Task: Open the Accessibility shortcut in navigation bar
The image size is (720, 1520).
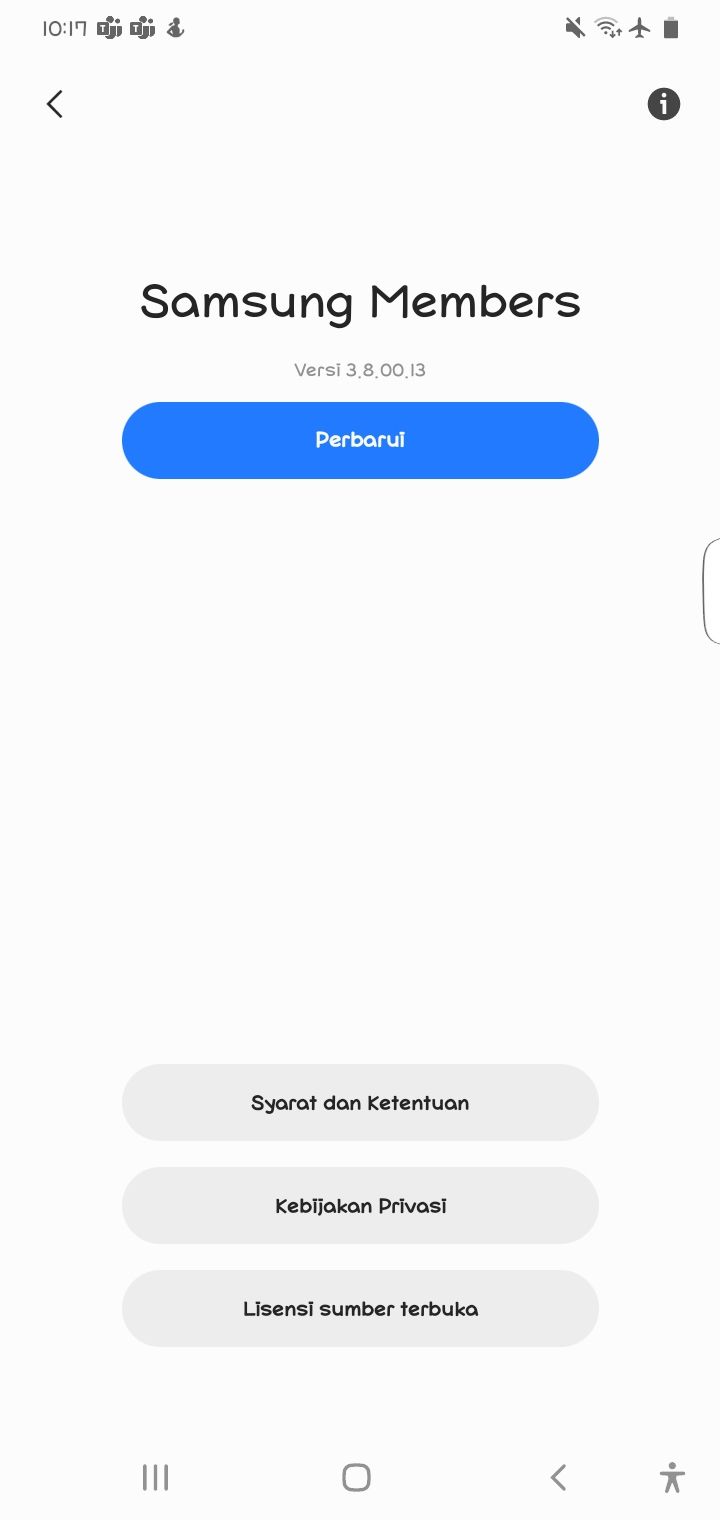Action: coord(672,1477)
